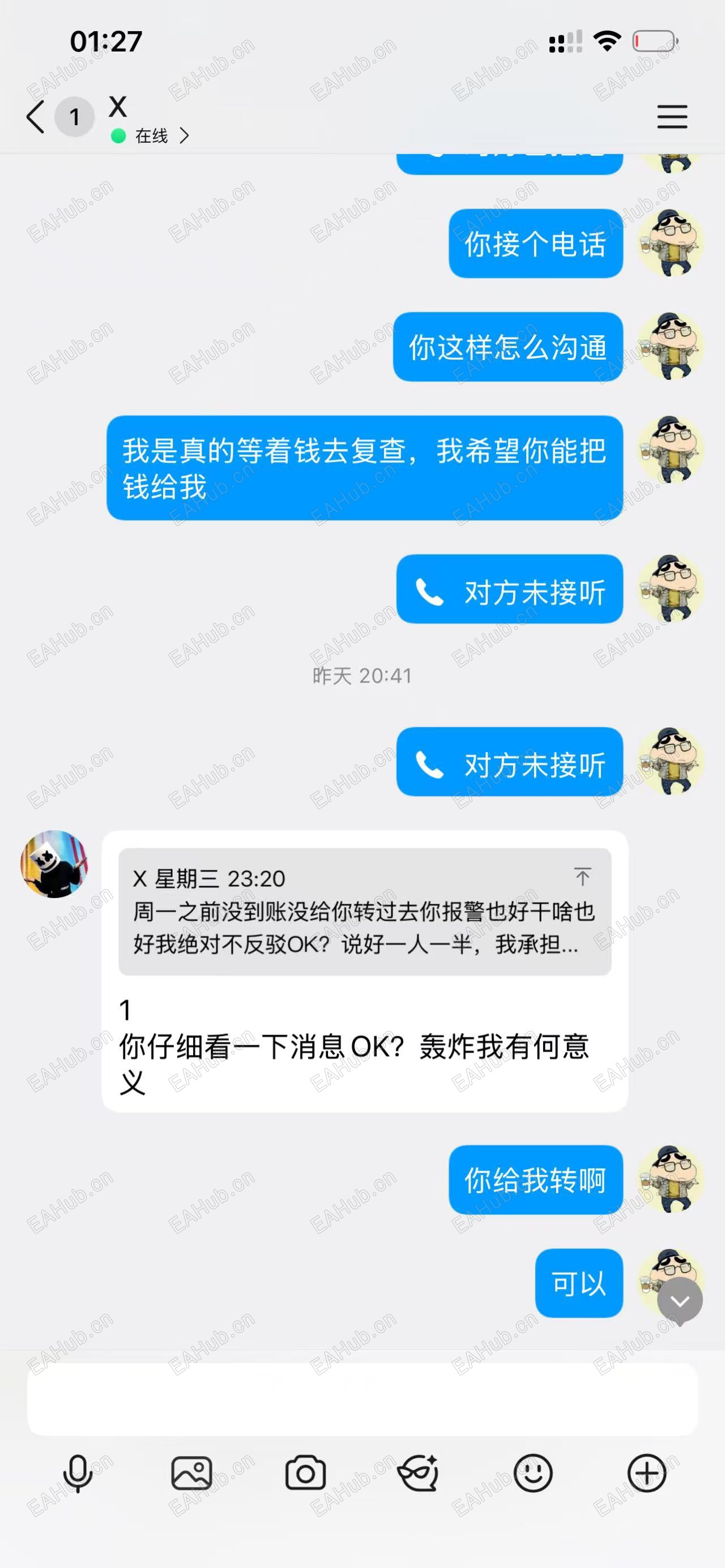Open the camera to take a photo
The width and height of the screenshot is (725, 1568).
306,1473
